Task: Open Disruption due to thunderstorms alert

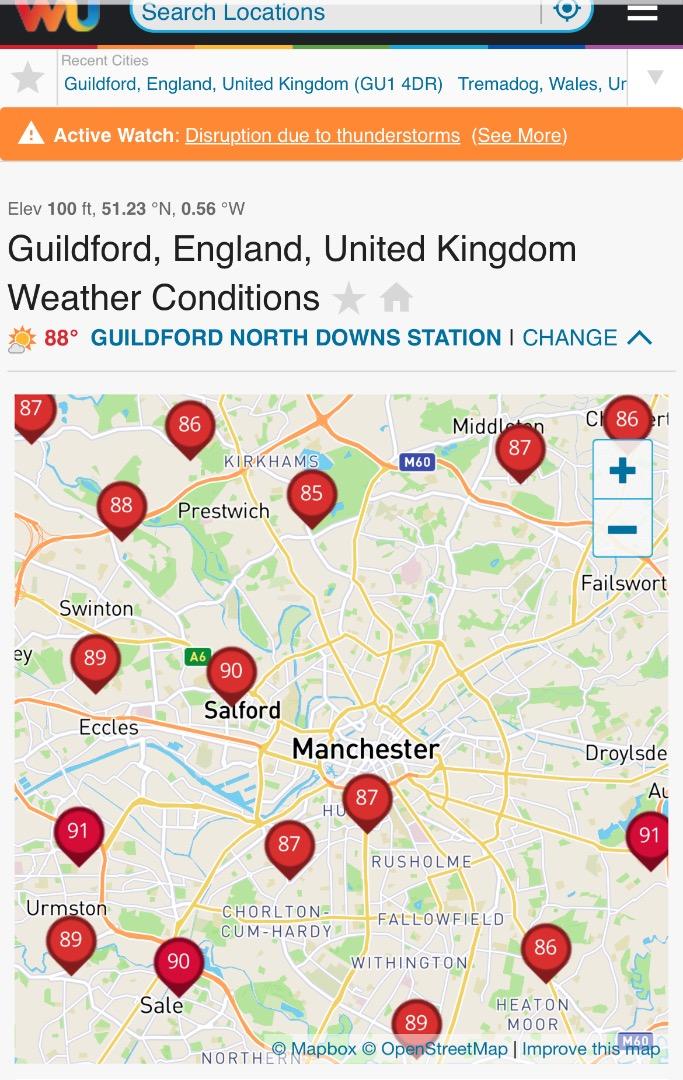Action: (x=322, y=135)
